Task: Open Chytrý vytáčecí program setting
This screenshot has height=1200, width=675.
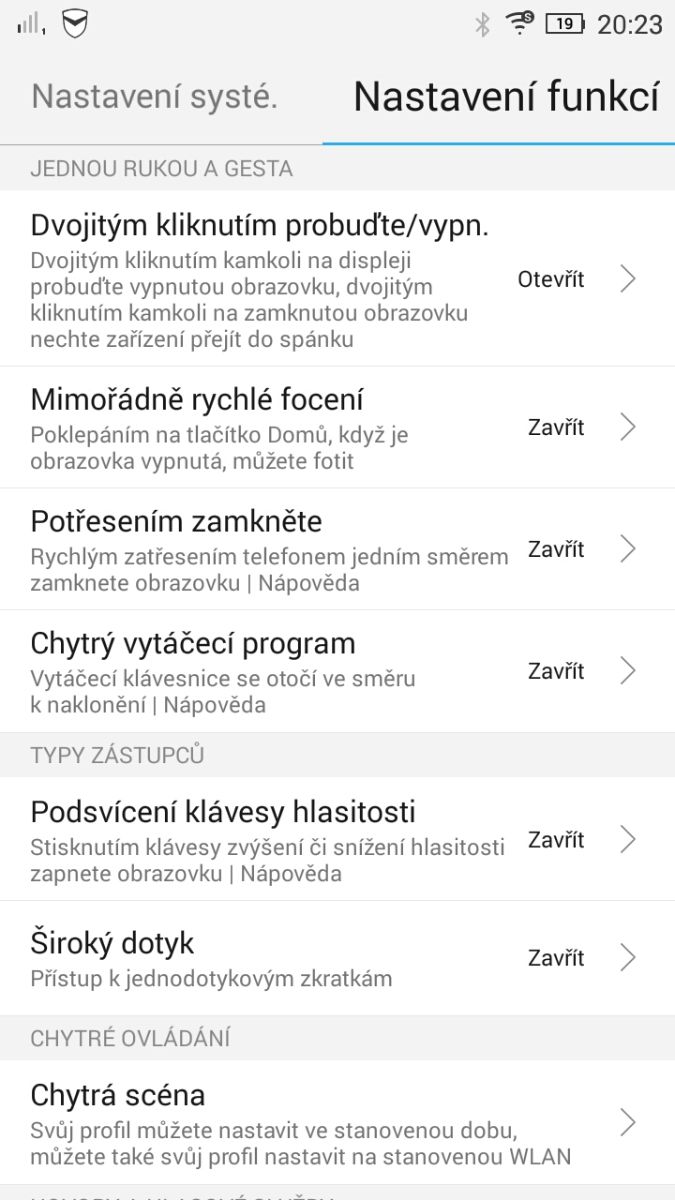Action: 337,671
